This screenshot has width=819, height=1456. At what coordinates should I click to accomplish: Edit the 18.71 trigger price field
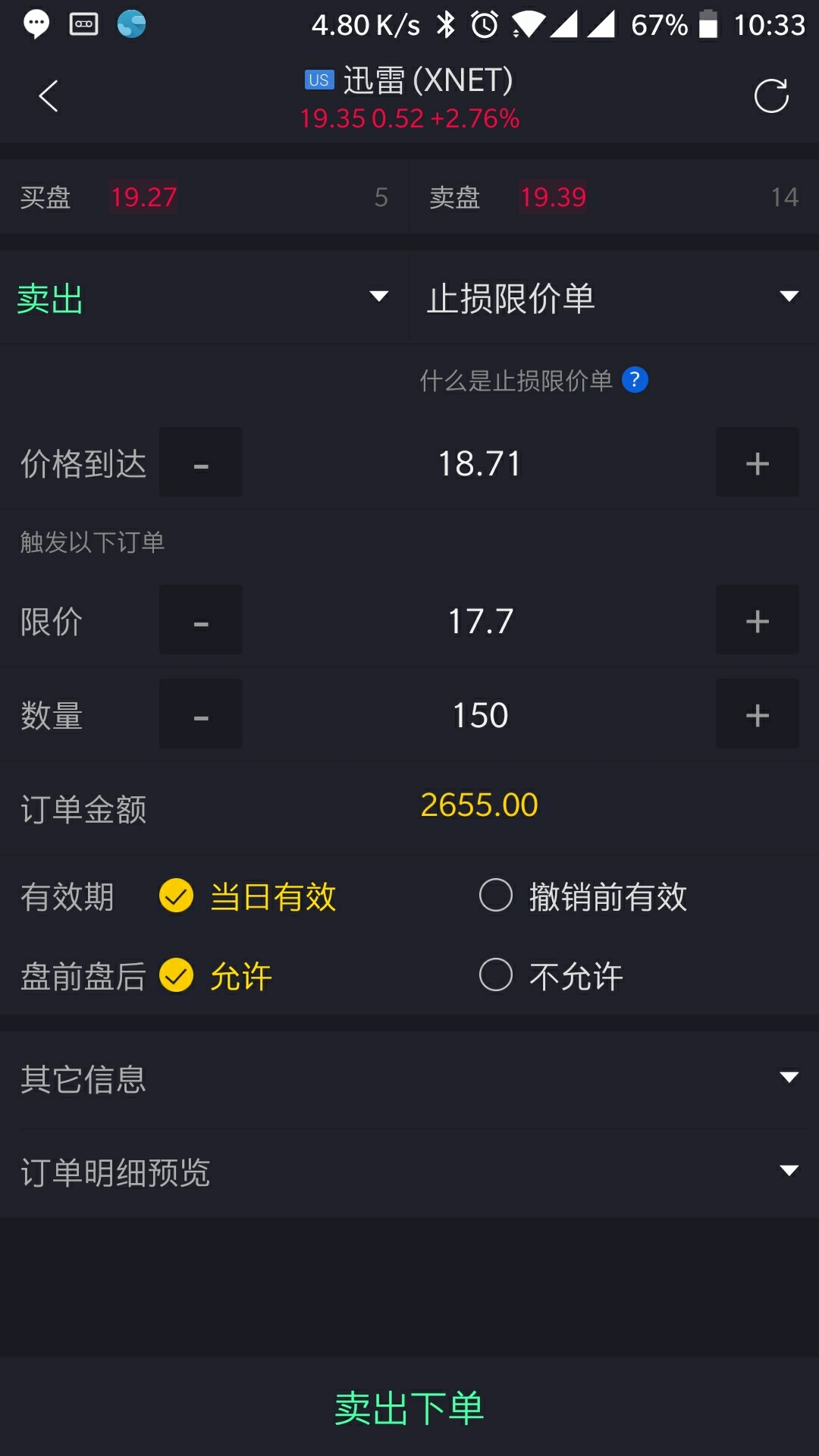tap(479, 463)
